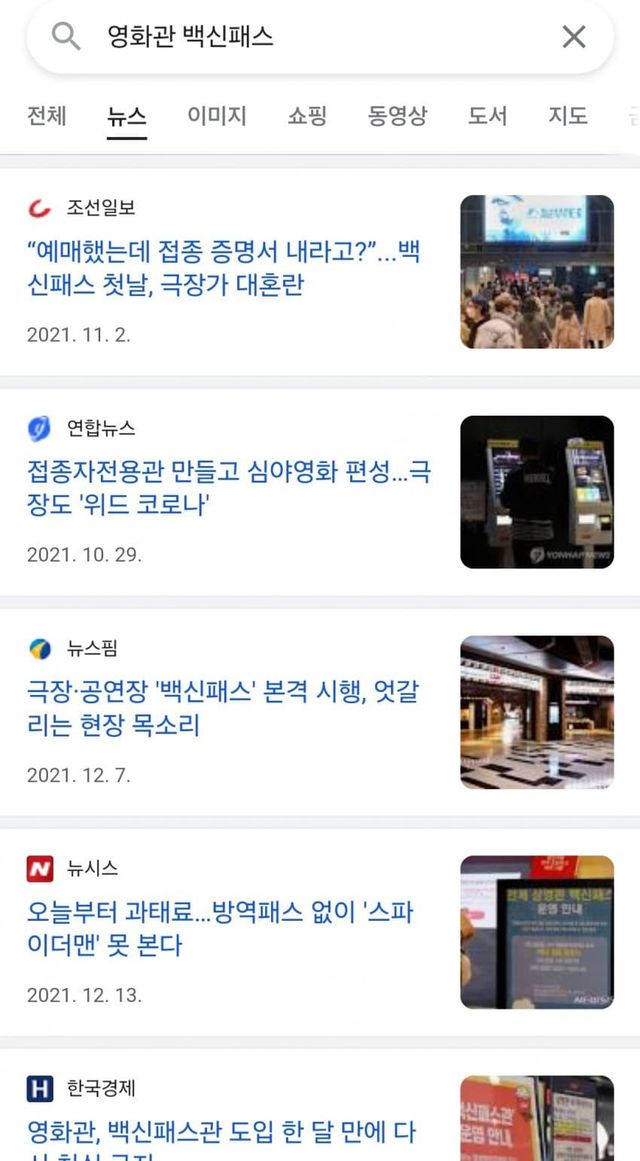Switch to the 지도 tab
Image resolution: width=640 pixels, height=1161 pixels.
[x=568, y=116]
